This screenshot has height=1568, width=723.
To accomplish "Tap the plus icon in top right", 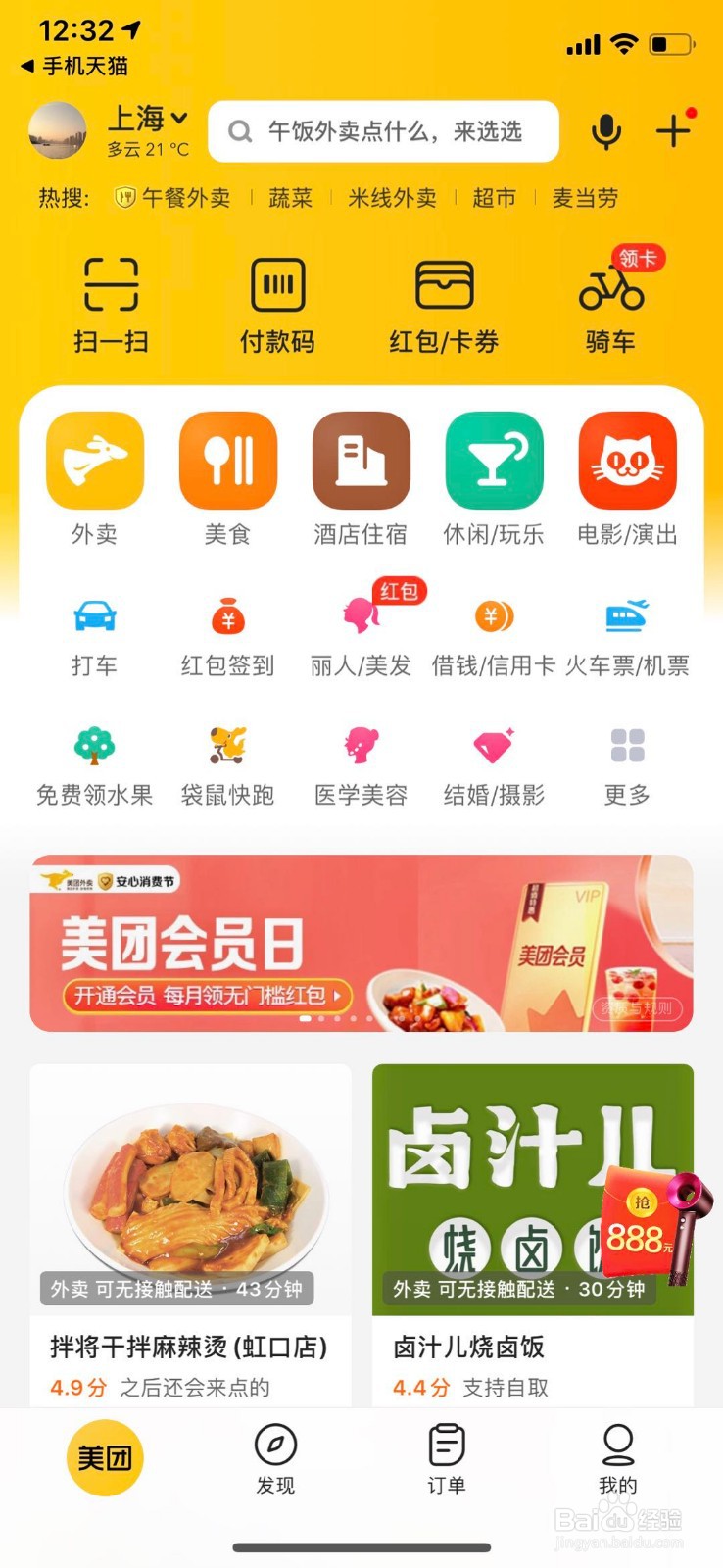I will pos(674,130).
